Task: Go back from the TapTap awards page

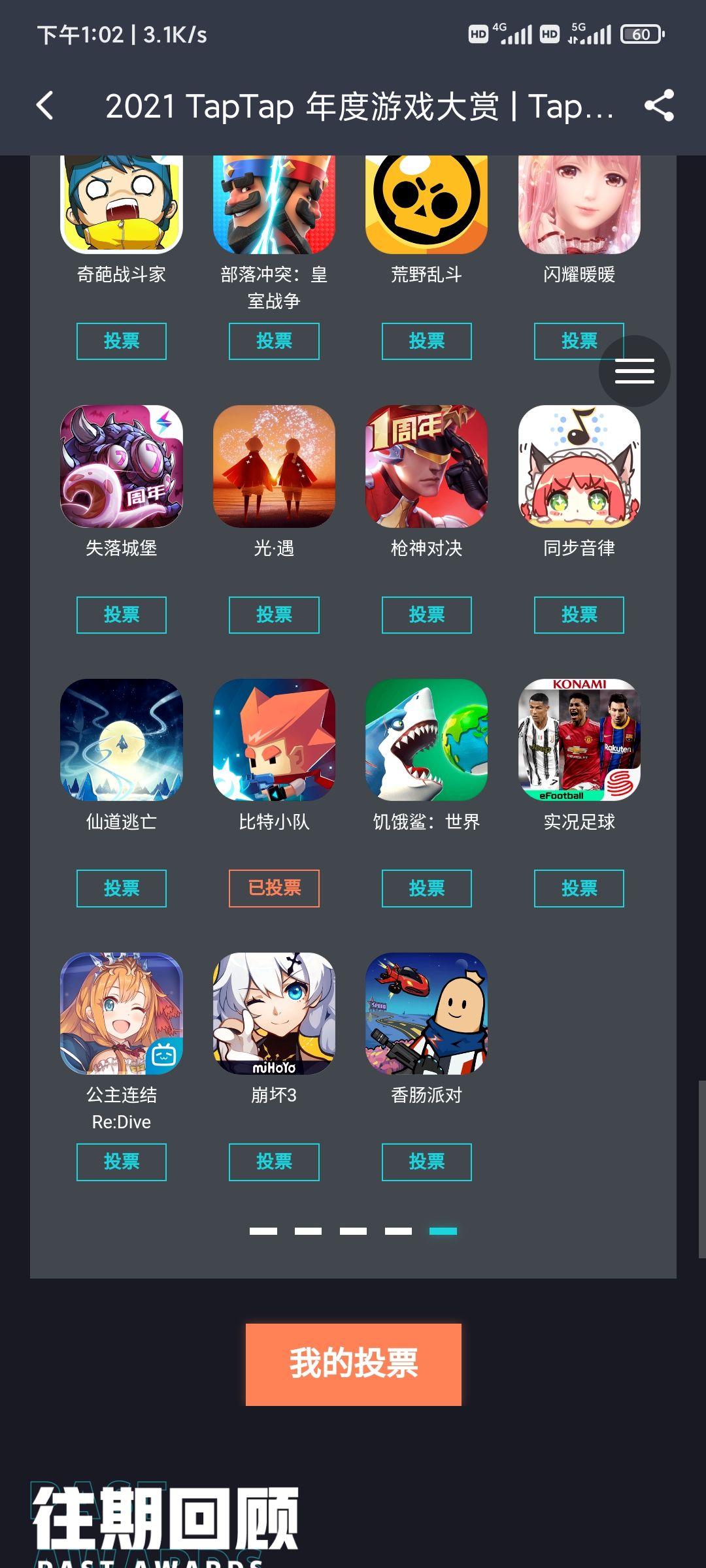Action: 44,105
